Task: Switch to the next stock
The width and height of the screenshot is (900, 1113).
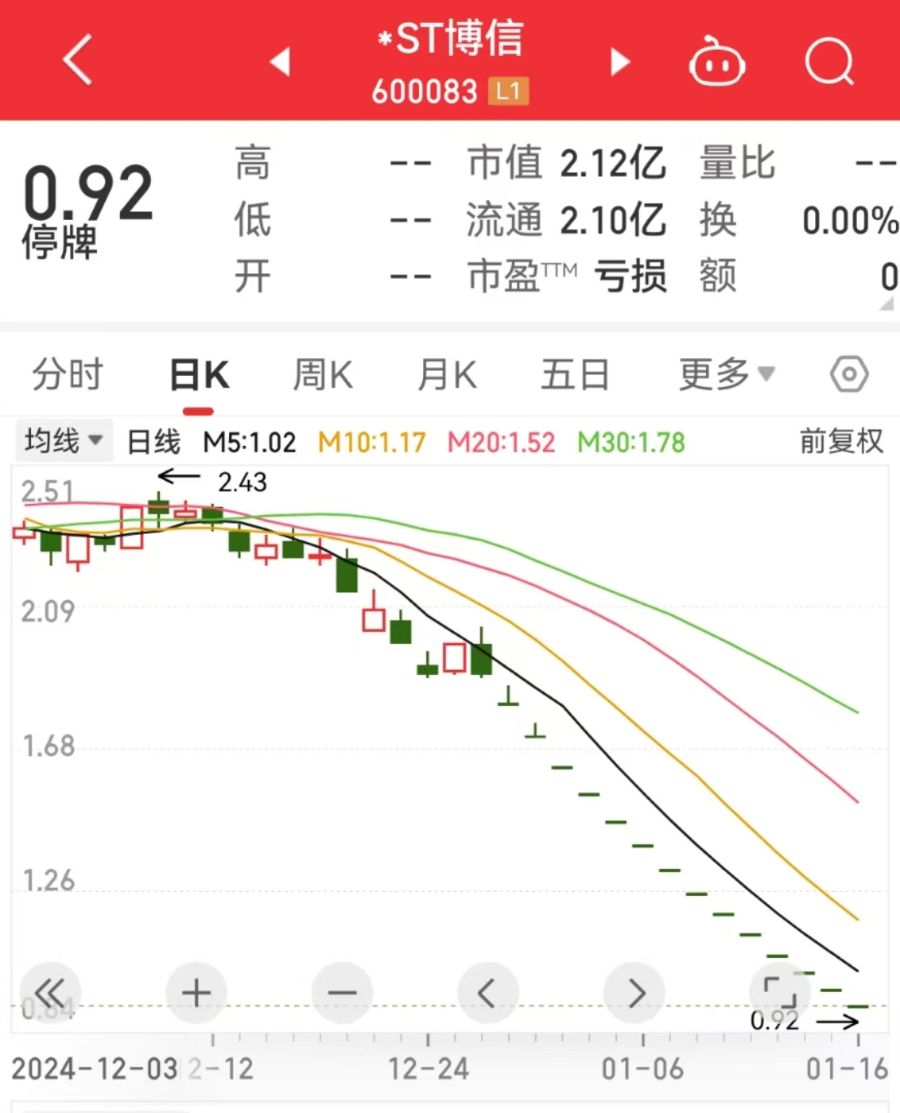Action: (x=621, y=62)
